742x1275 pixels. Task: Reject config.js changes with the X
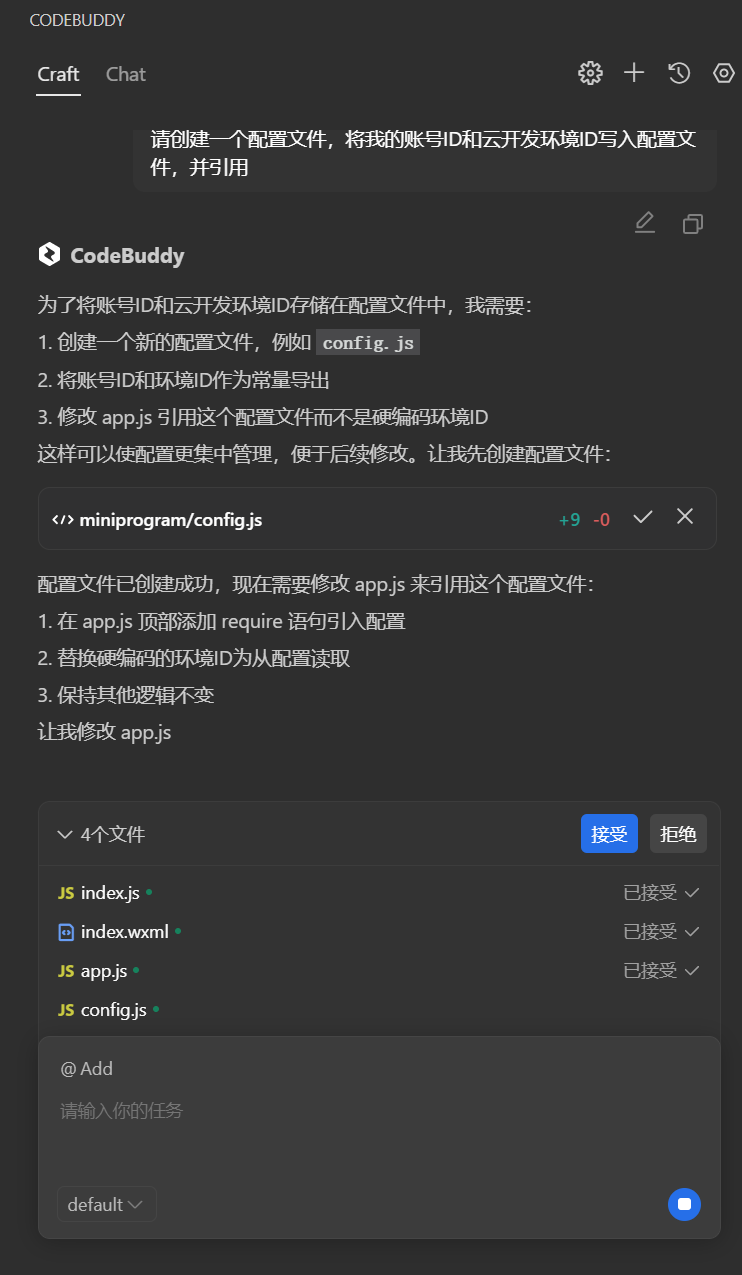click(685, 517)
